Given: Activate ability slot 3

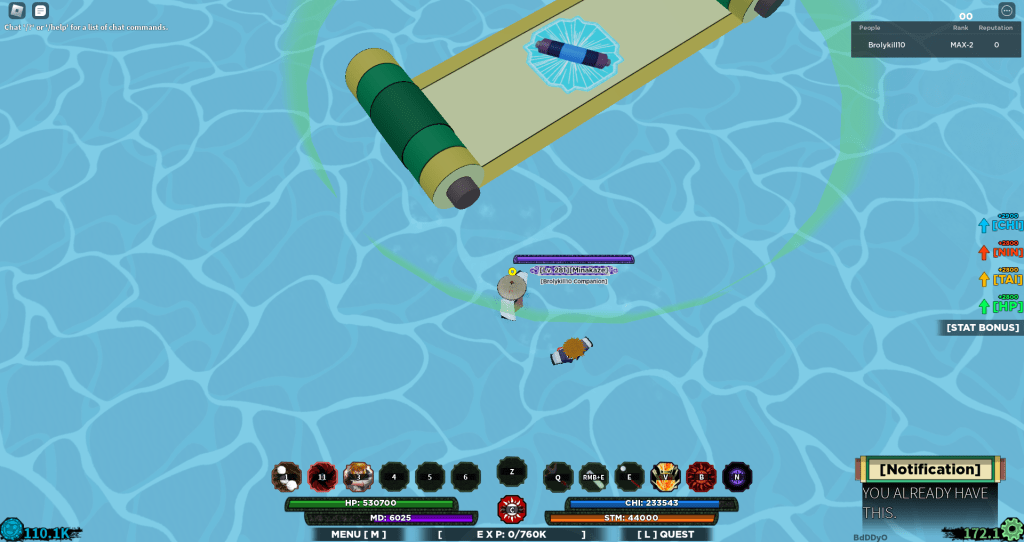Looking at the screenshot, I should tap(358, 476).
